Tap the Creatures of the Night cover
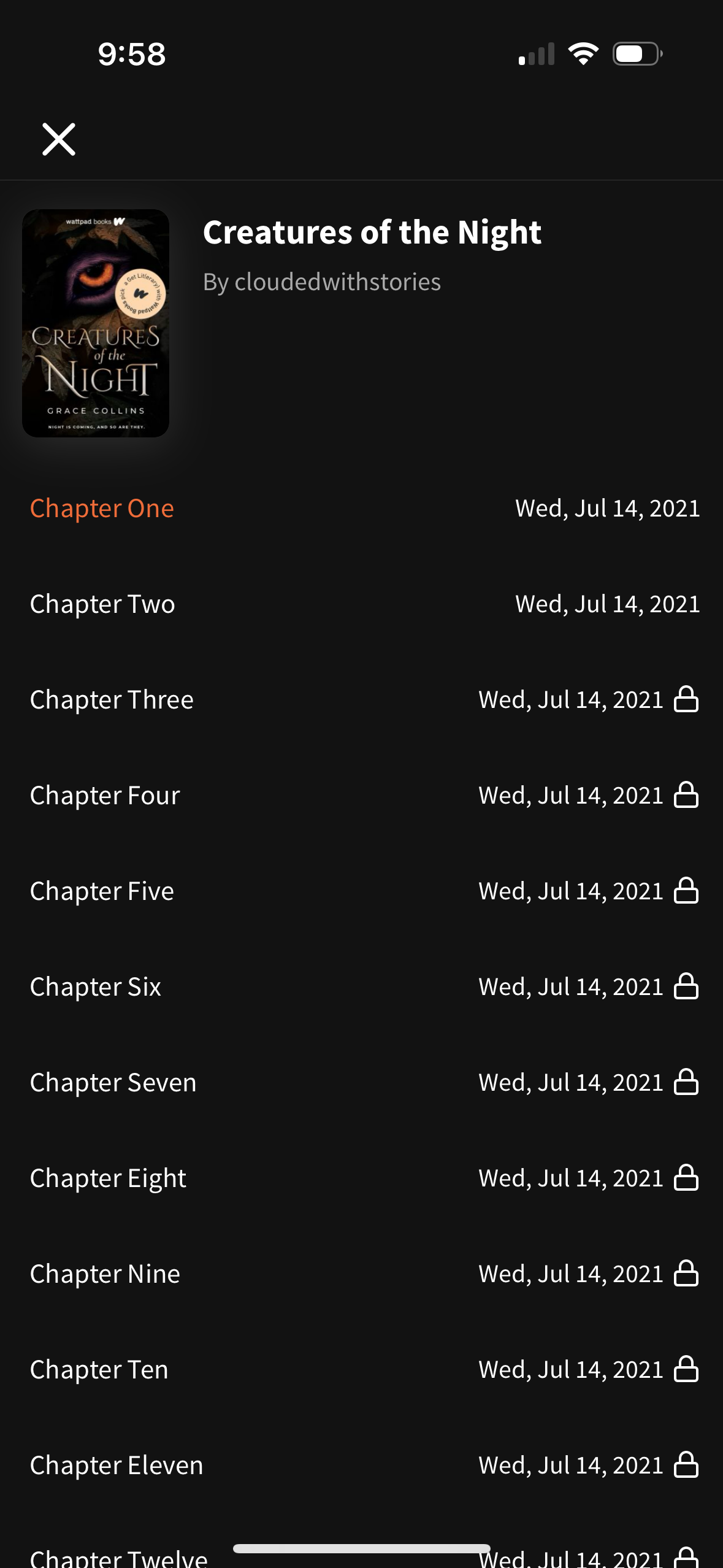Image resolution: width=723 pixels, height=1568 pixels. pos(96,322)
